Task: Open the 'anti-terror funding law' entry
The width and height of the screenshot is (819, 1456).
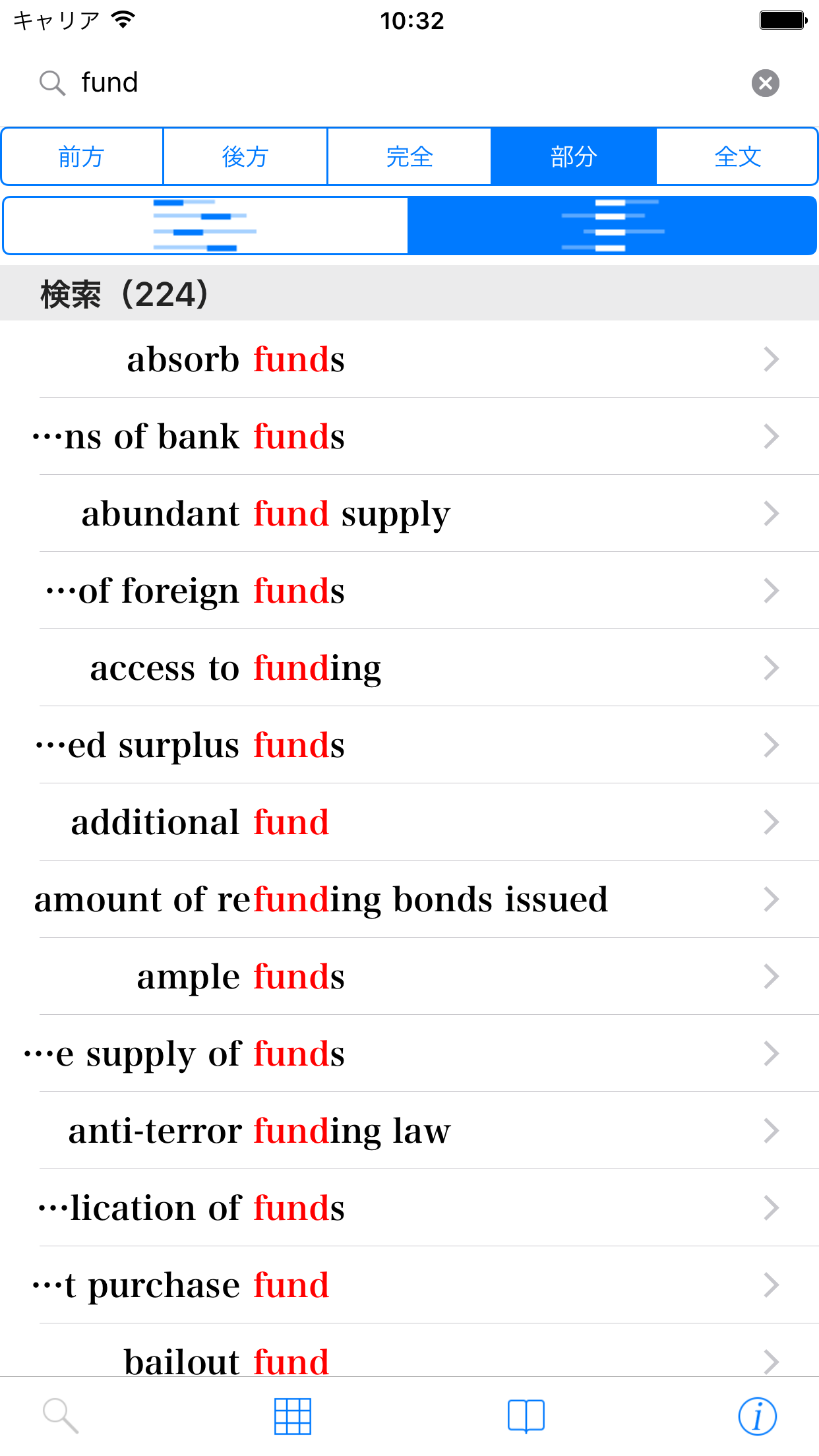Action: pos(409,1131)
